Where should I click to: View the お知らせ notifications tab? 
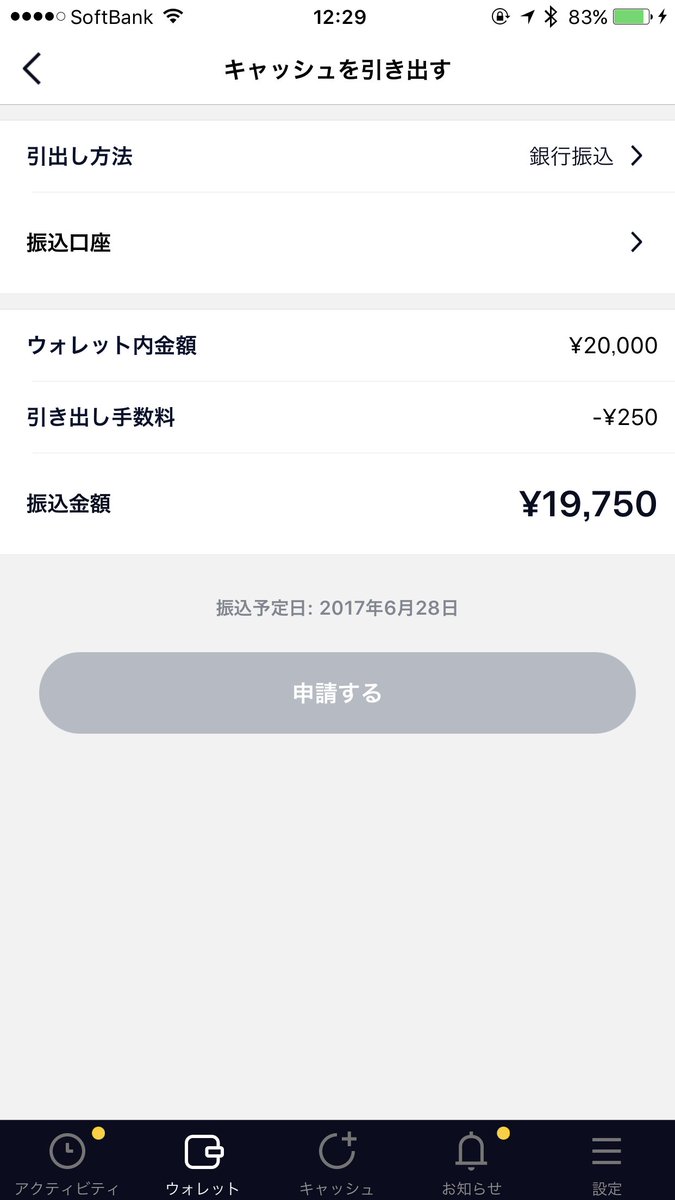click(x=472, y=1162)
